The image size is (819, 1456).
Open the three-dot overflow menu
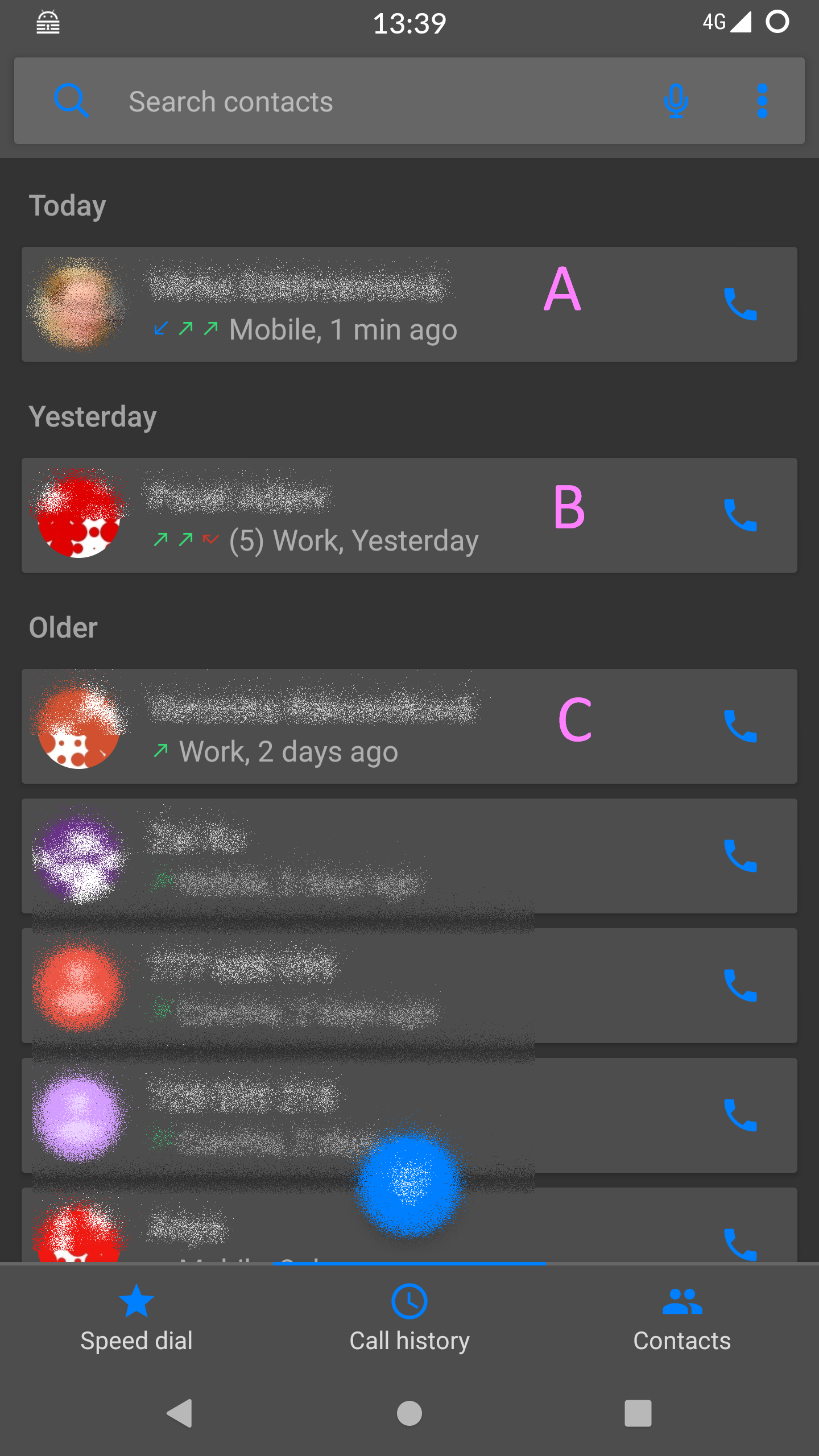(763, 101)
